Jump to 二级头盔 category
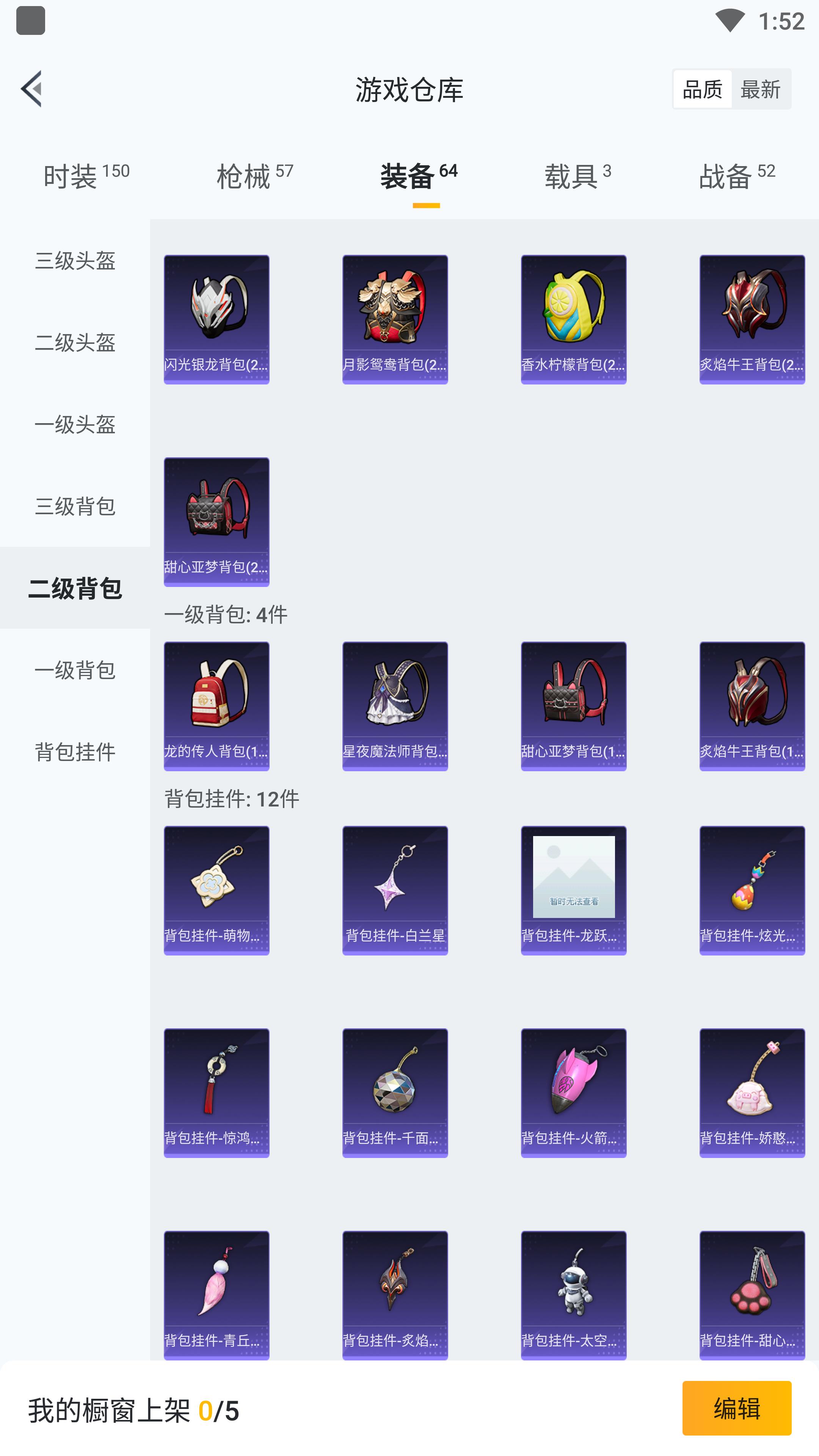 (x=75, y=342)
